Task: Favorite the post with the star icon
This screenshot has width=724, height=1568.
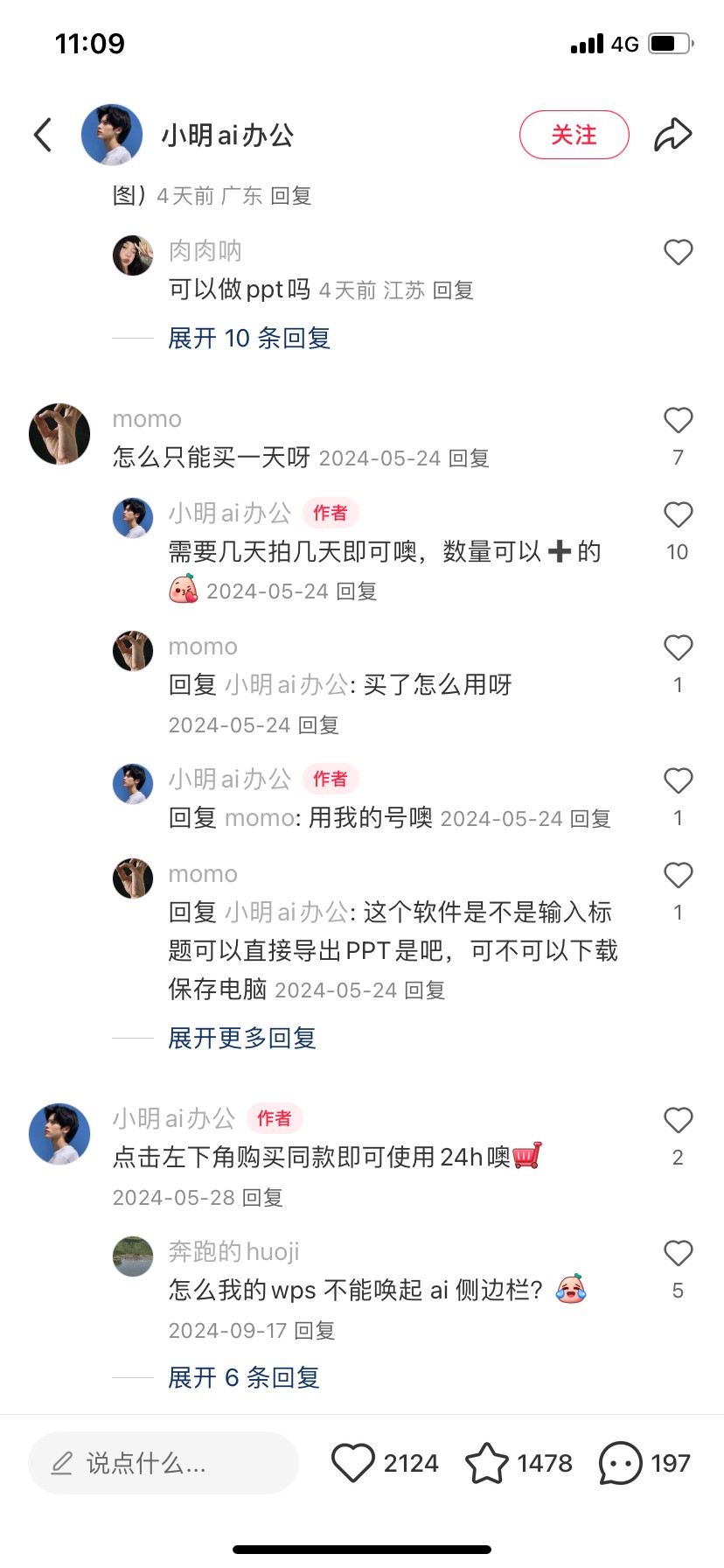Action: pyautogui.click(x=486, y=1463)
